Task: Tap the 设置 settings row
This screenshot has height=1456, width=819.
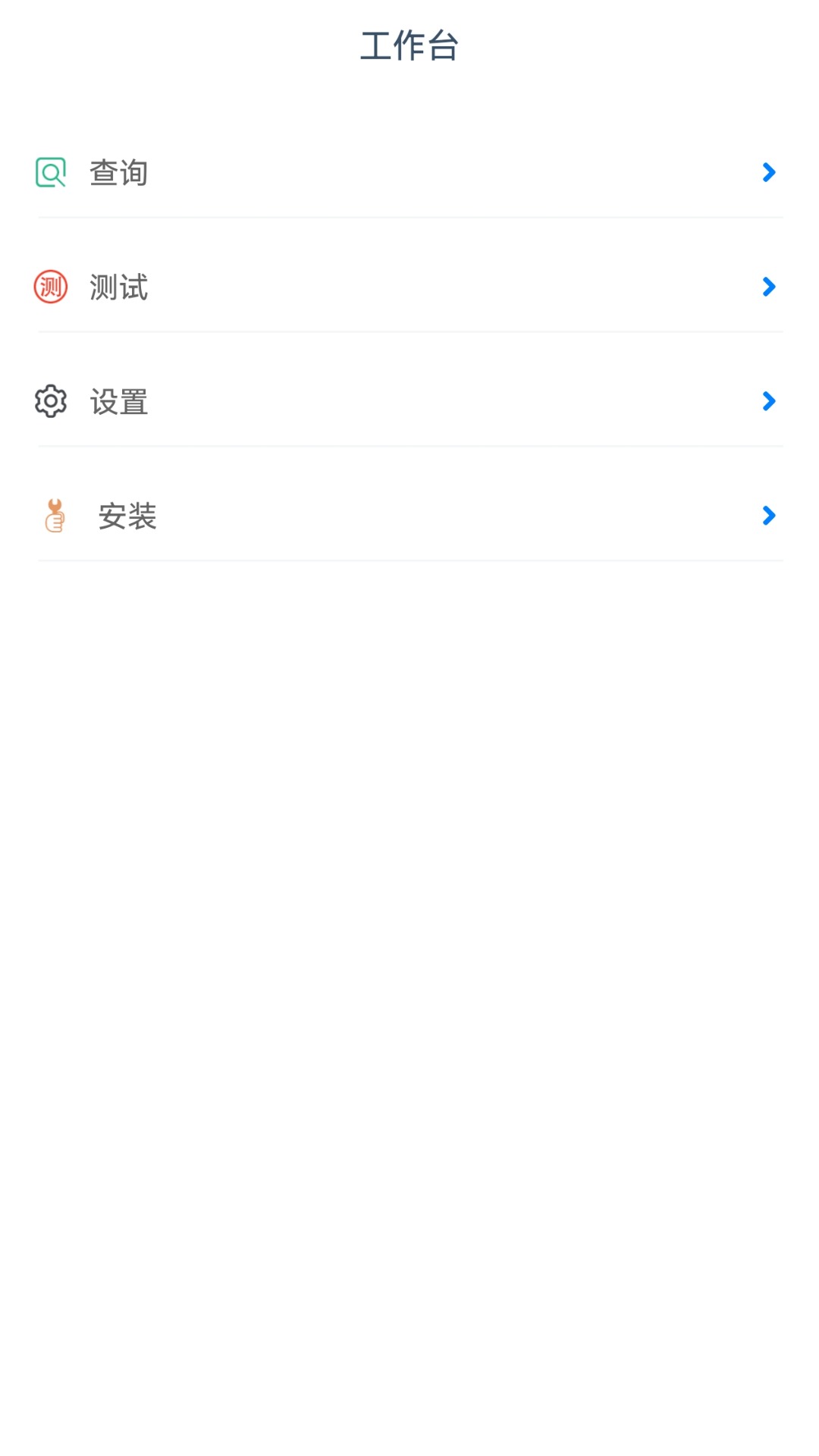Action: 409,402
